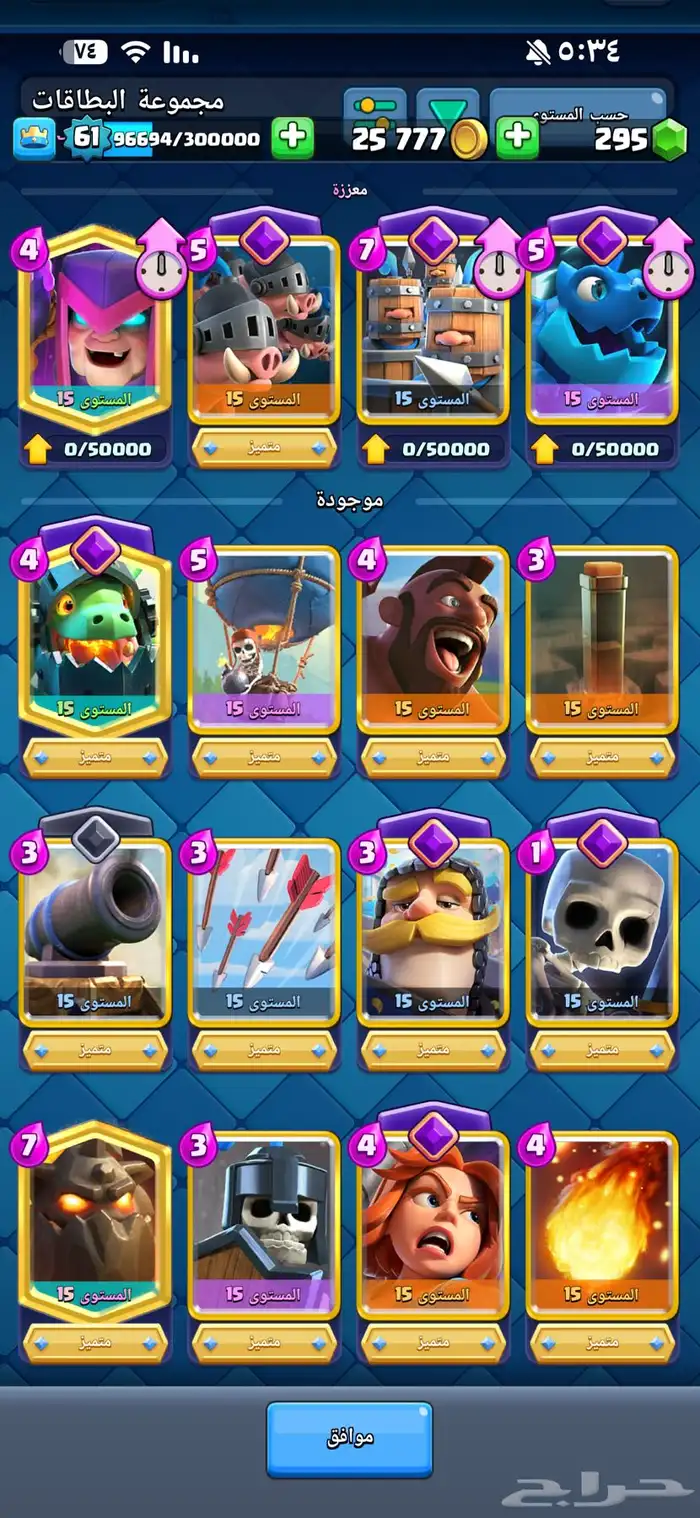
Task: Open the card sort-by-level selector
Action: (578, 111)
